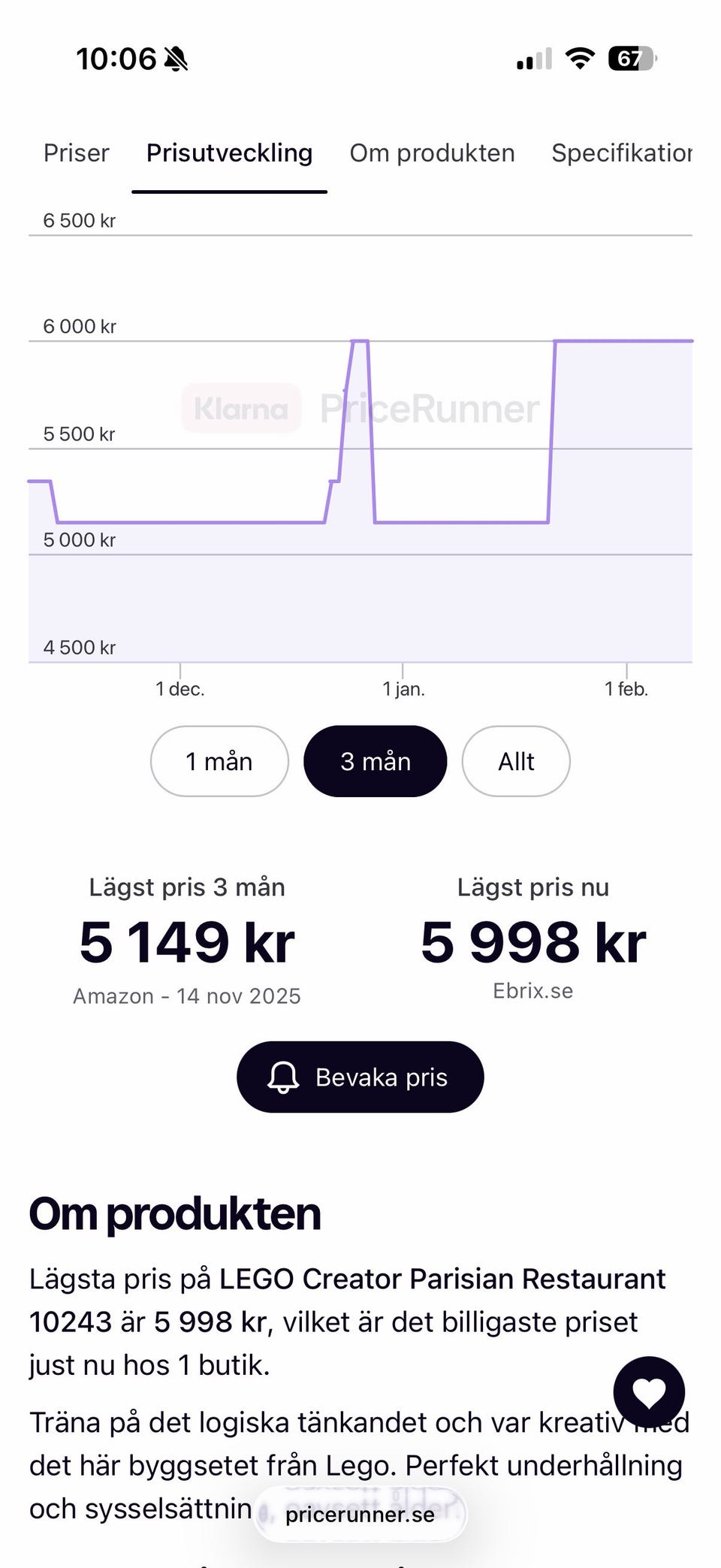This screenshot has width=721, height=1568.
Task: Select the Prisutveckling tab
Action: (229, 153)
